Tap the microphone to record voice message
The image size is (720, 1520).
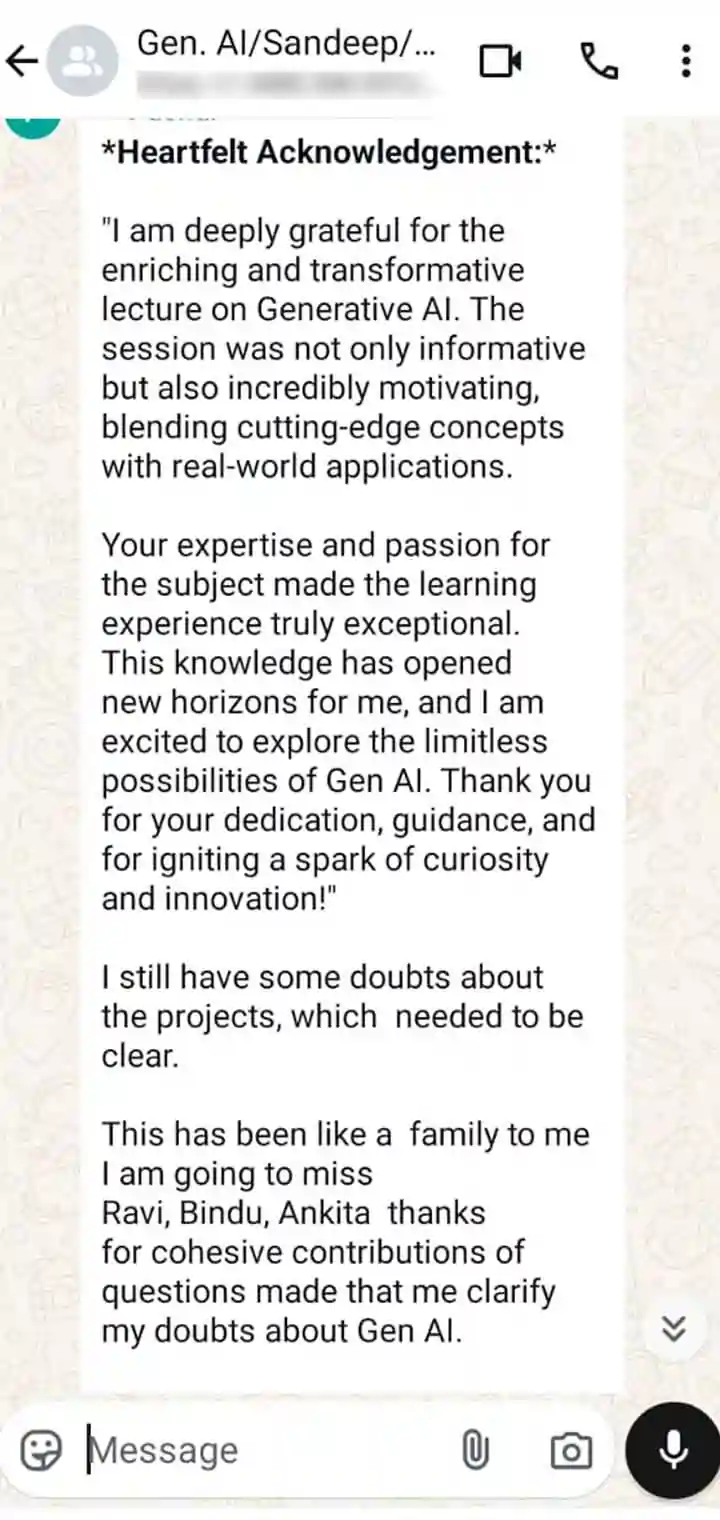(x=674, y=1449)
